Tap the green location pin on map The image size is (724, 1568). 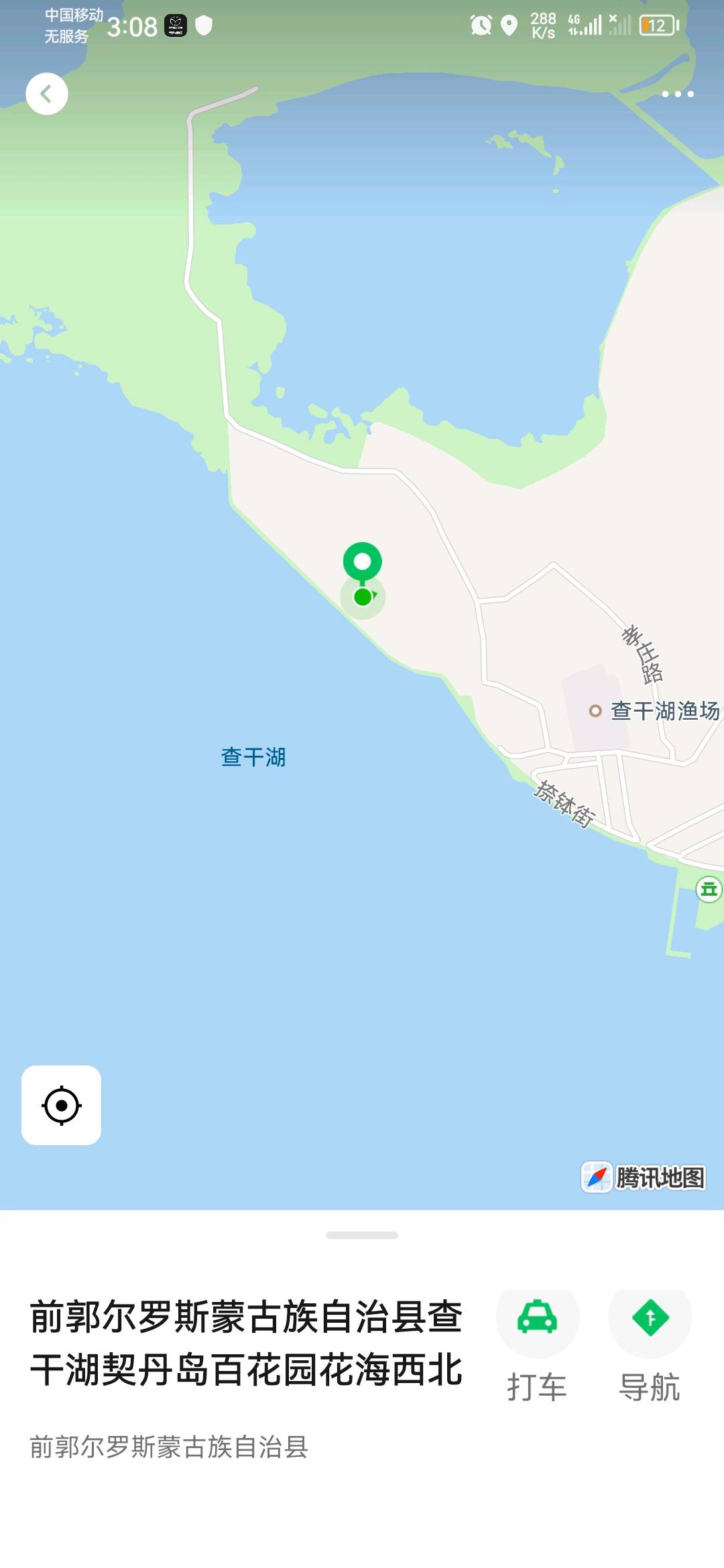(363, 563)
